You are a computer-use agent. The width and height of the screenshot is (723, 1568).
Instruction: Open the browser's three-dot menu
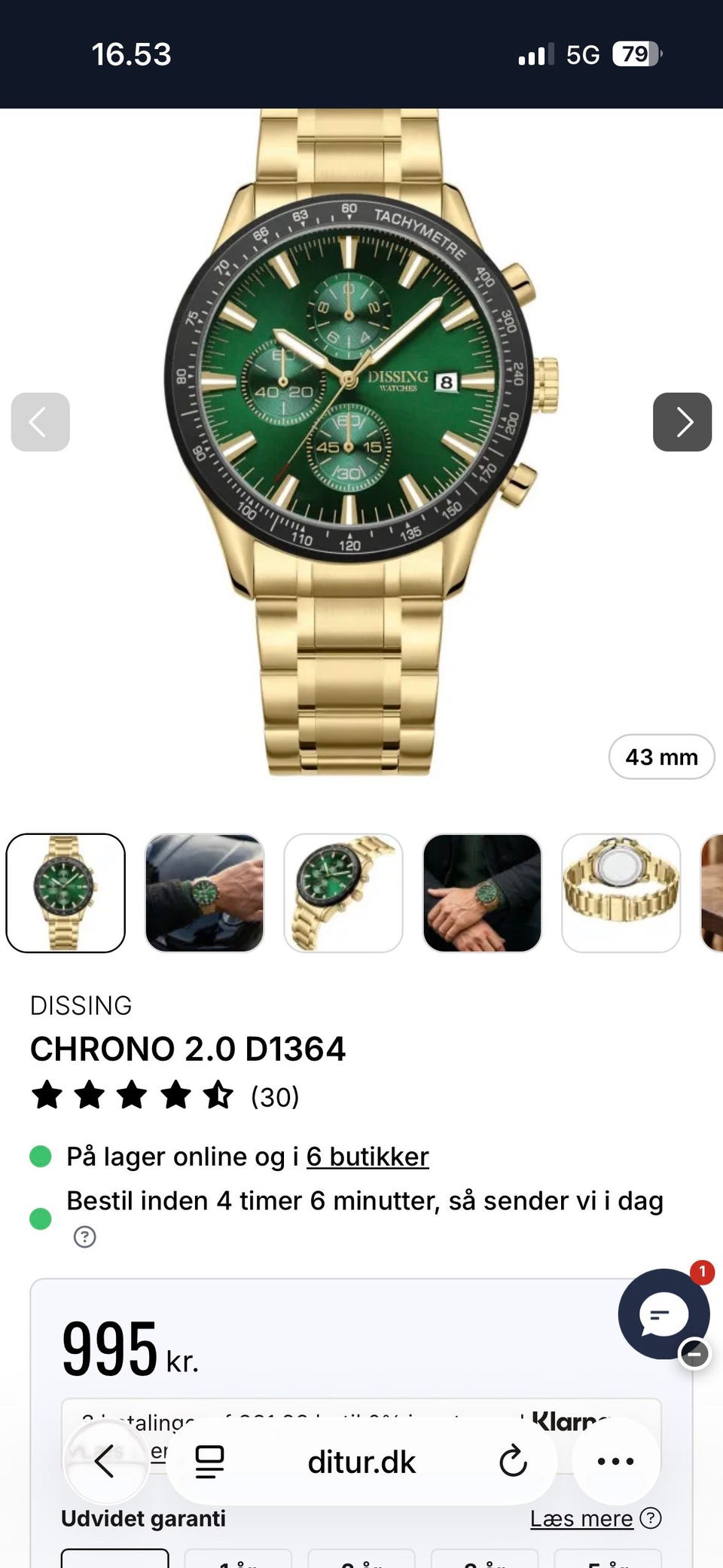click(615, 1461)
